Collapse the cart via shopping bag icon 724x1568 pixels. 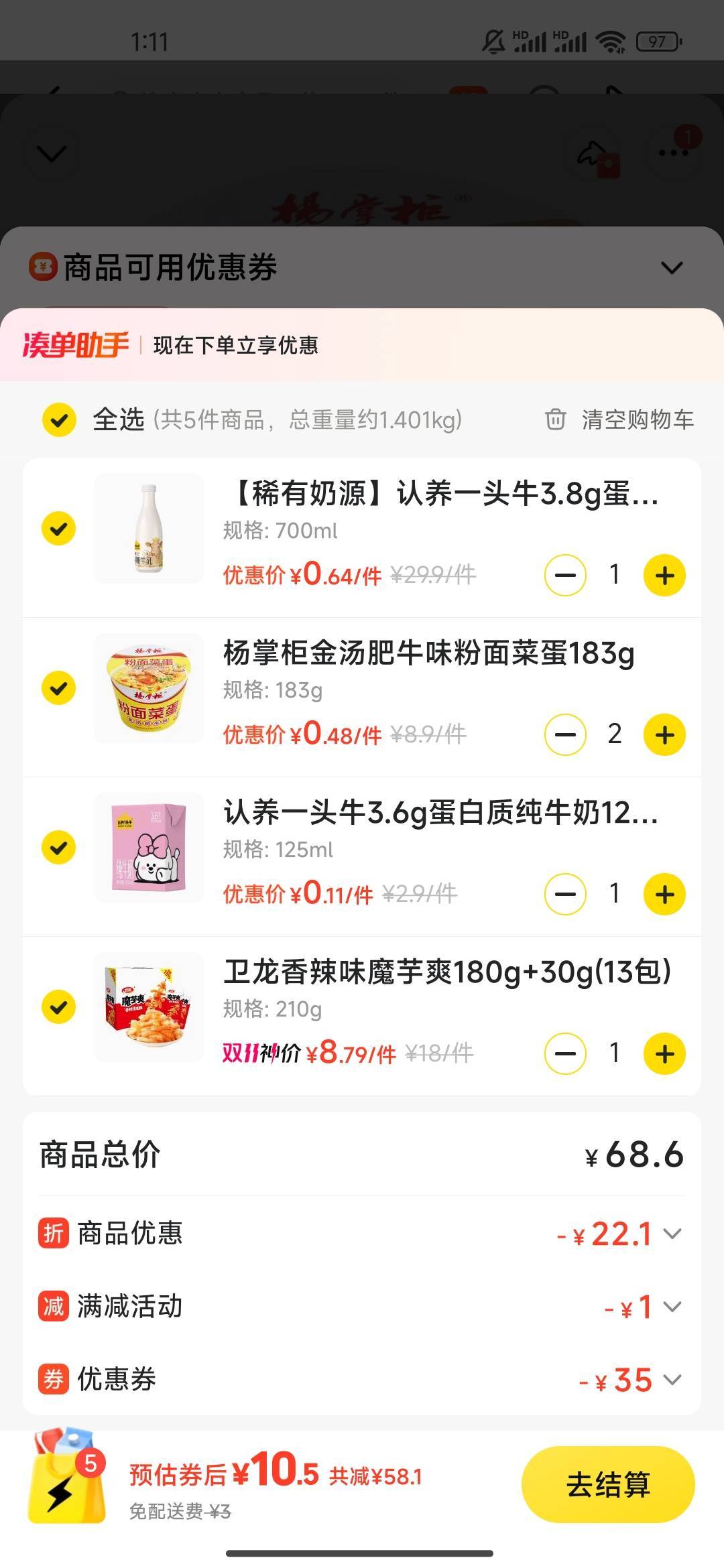67,1478
